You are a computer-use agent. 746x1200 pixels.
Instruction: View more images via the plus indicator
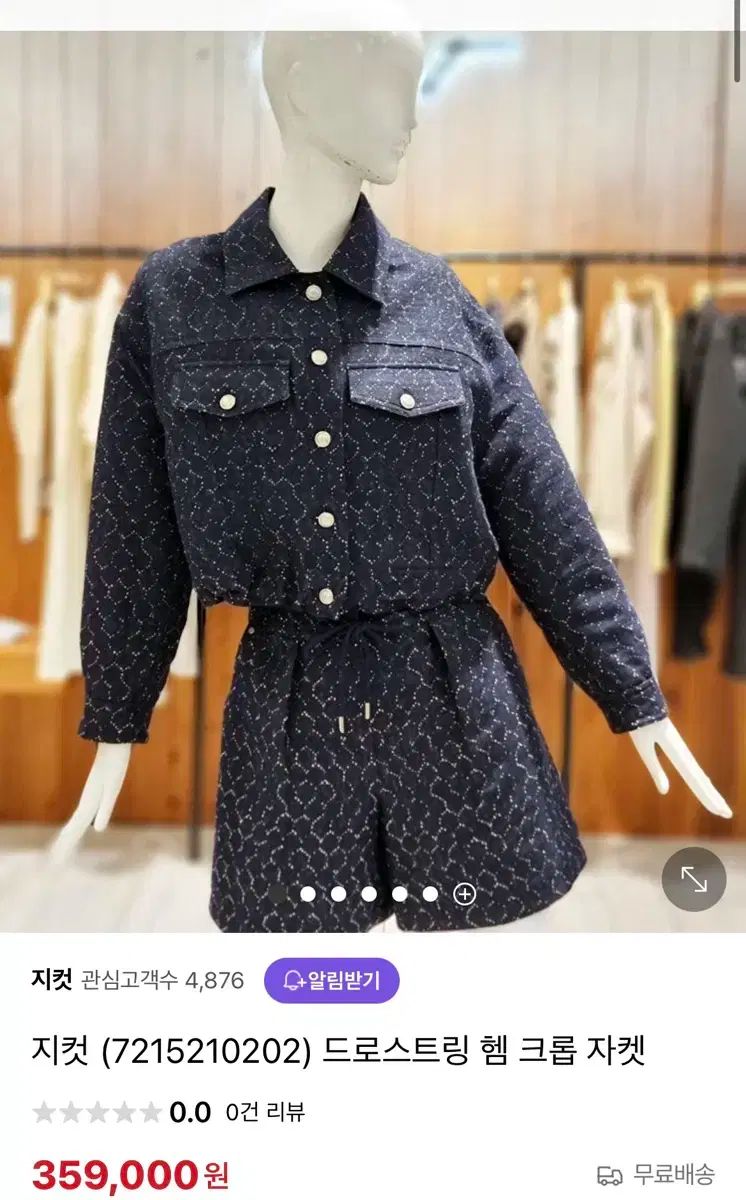coord(464,894)
